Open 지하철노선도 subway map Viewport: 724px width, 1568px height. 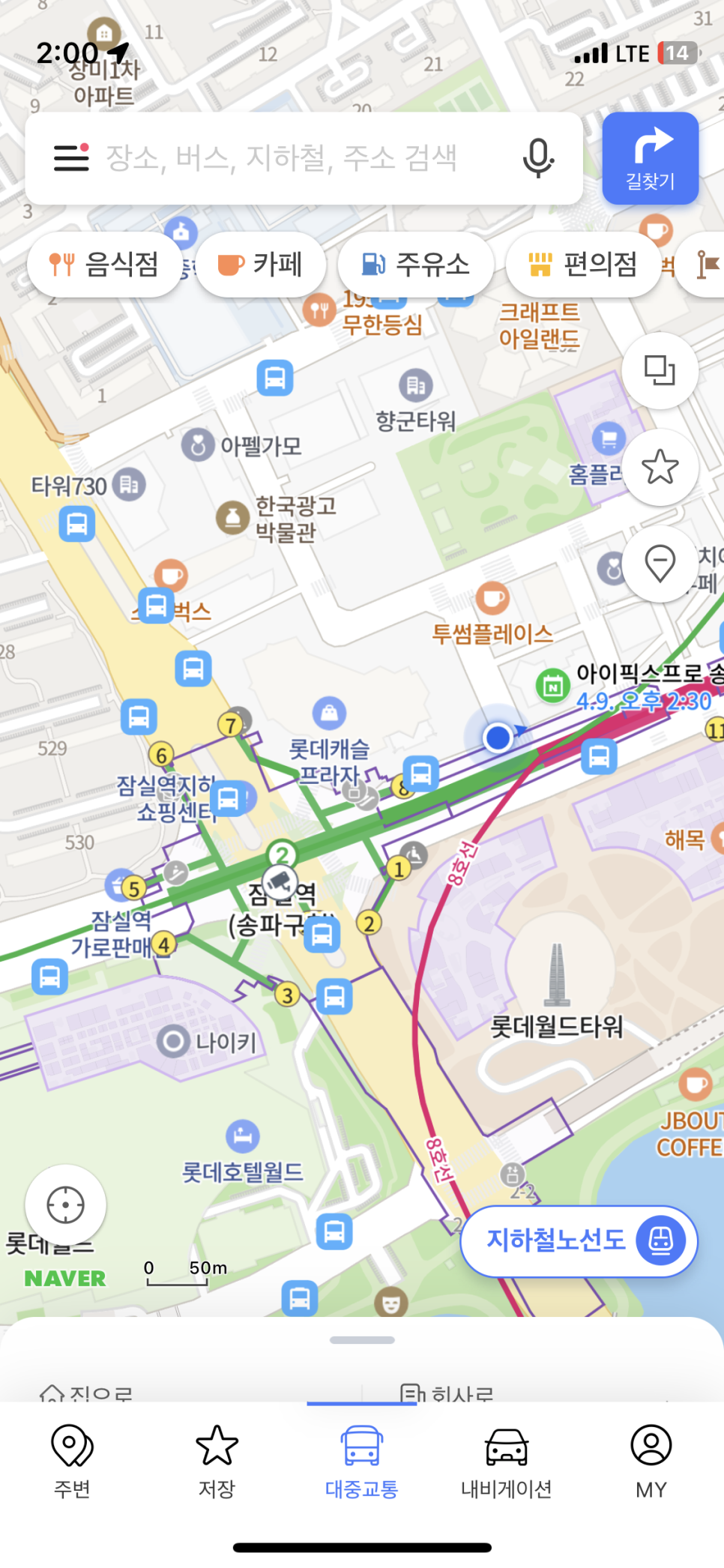pyautogui.click(x=579, y=1241)
